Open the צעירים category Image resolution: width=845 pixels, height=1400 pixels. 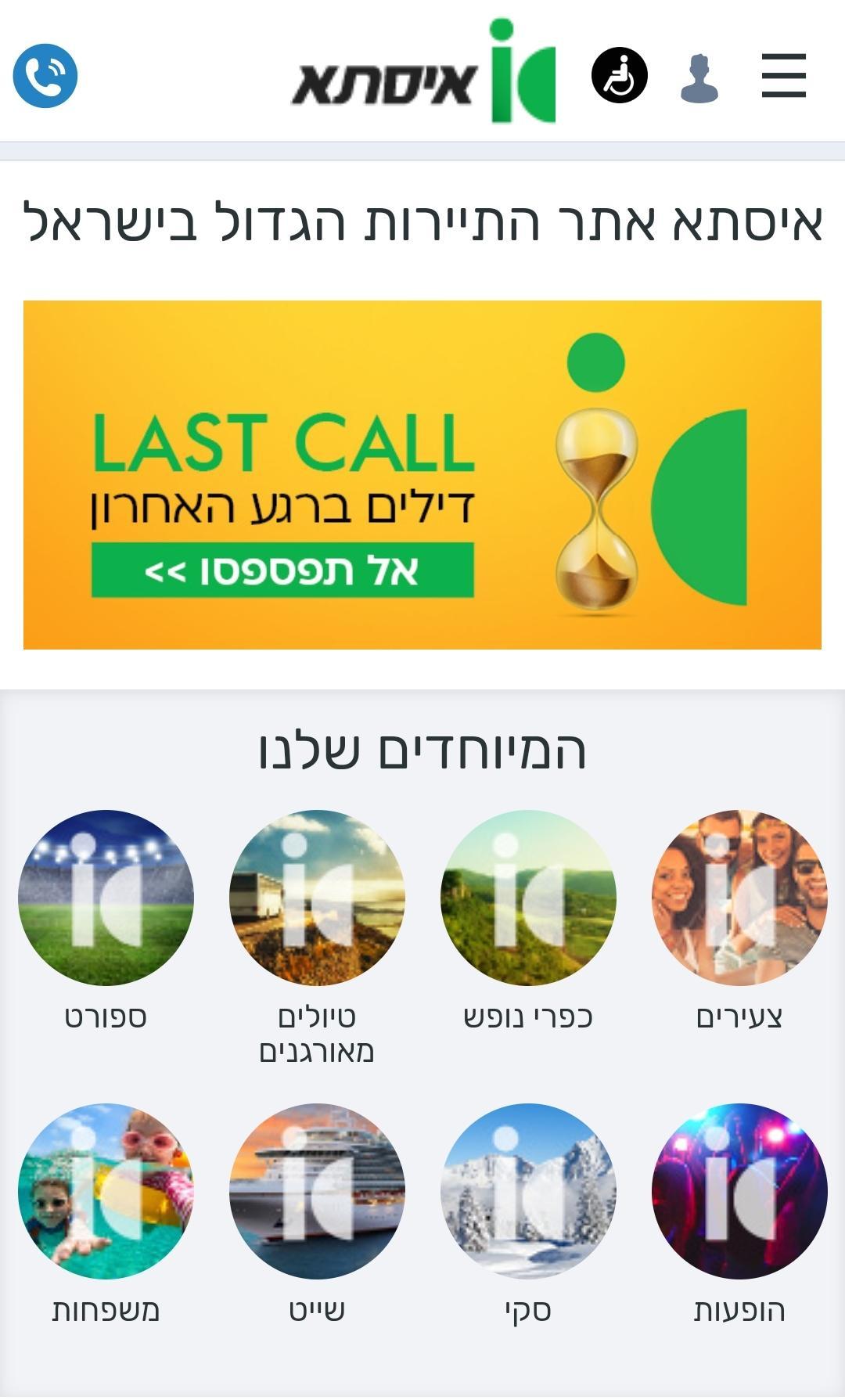point(739,898)
